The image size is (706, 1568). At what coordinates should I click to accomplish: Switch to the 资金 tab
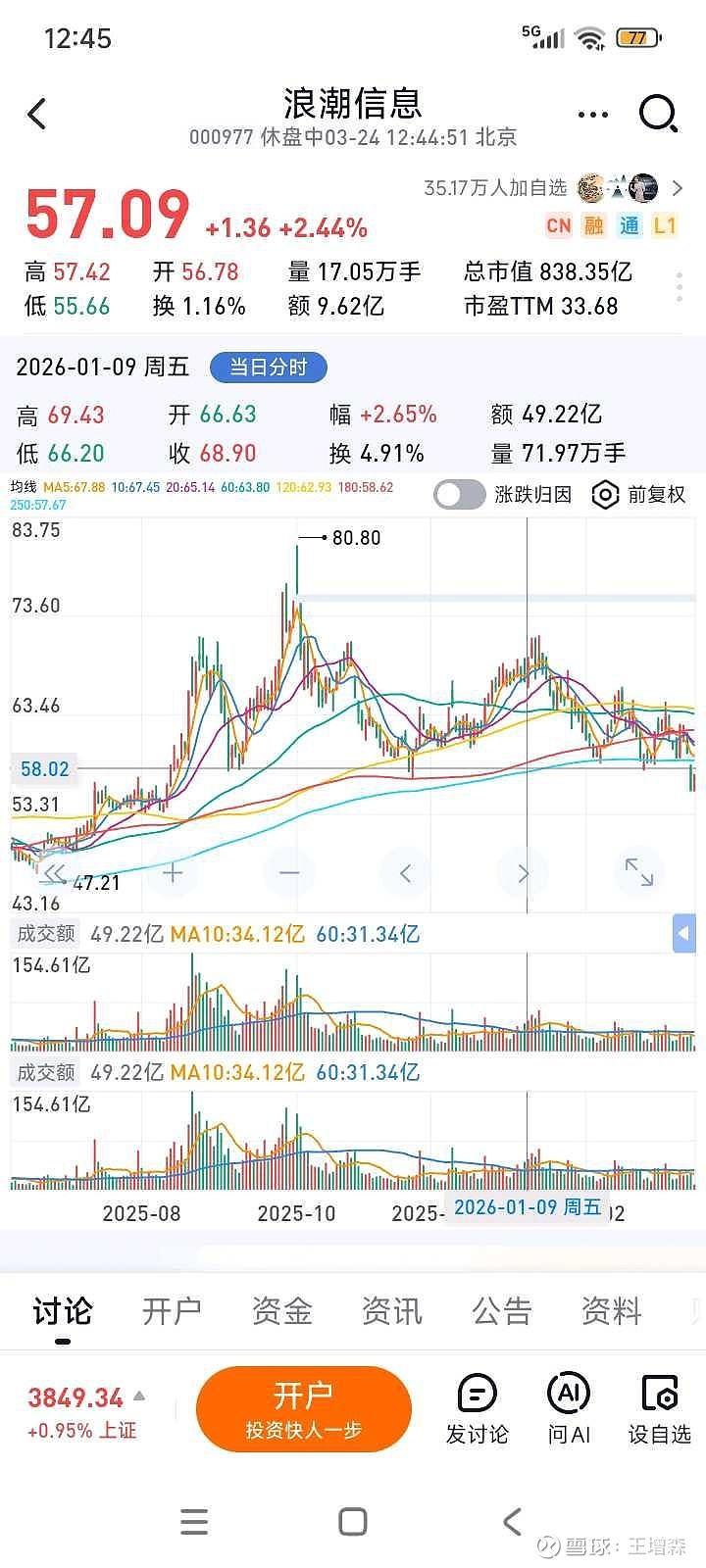[281, 1311]
